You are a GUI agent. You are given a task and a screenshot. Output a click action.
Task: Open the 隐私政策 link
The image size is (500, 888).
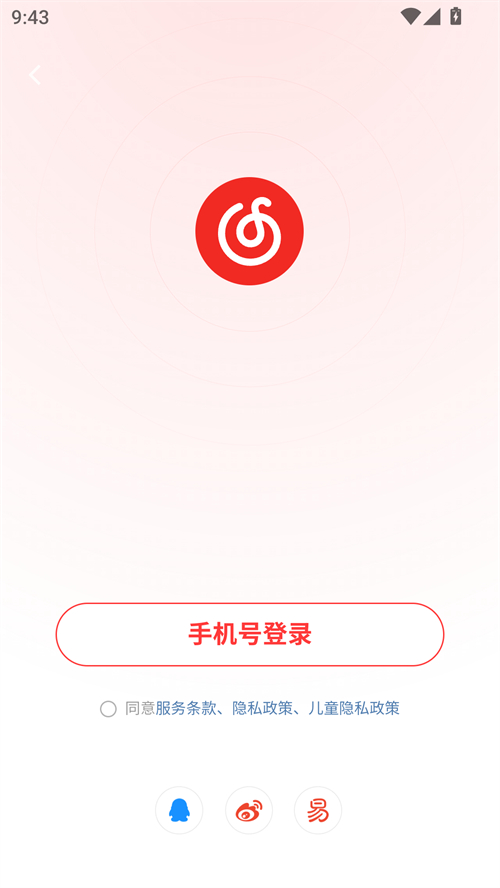[x=262, y=708]
